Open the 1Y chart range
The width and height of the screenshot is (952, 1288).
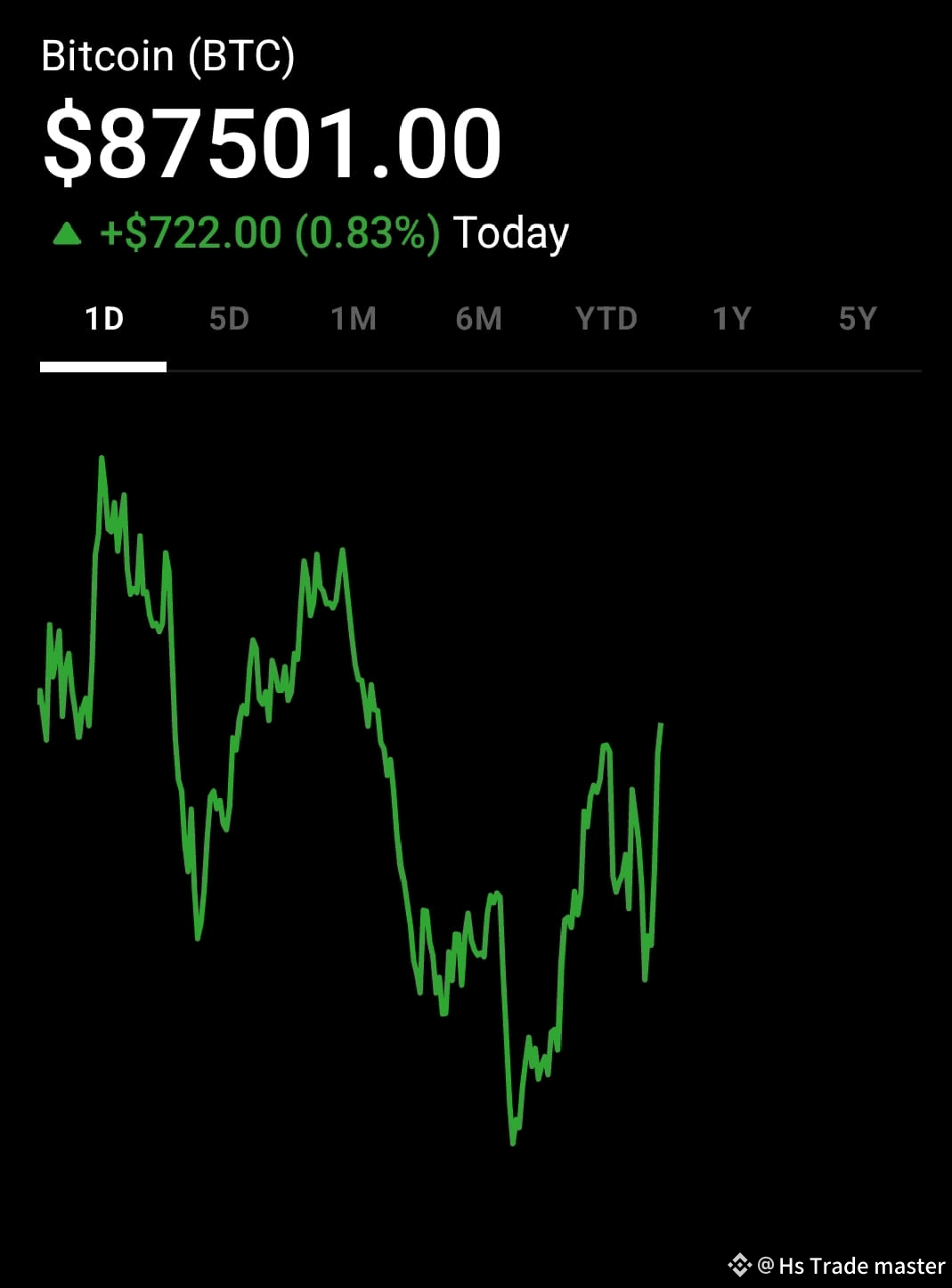pos(732,319)
